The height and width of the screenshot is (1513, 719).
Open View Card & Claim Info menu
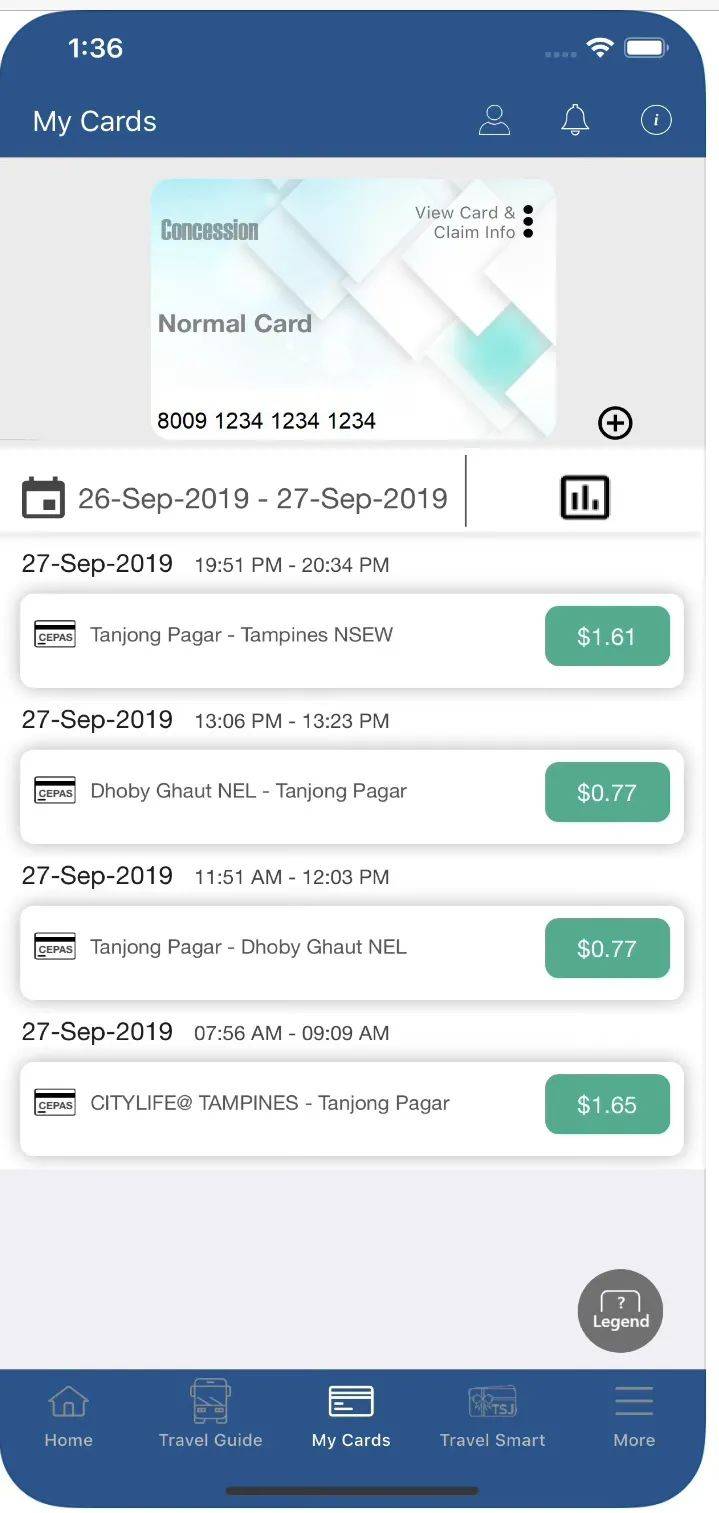pos(527,222)
